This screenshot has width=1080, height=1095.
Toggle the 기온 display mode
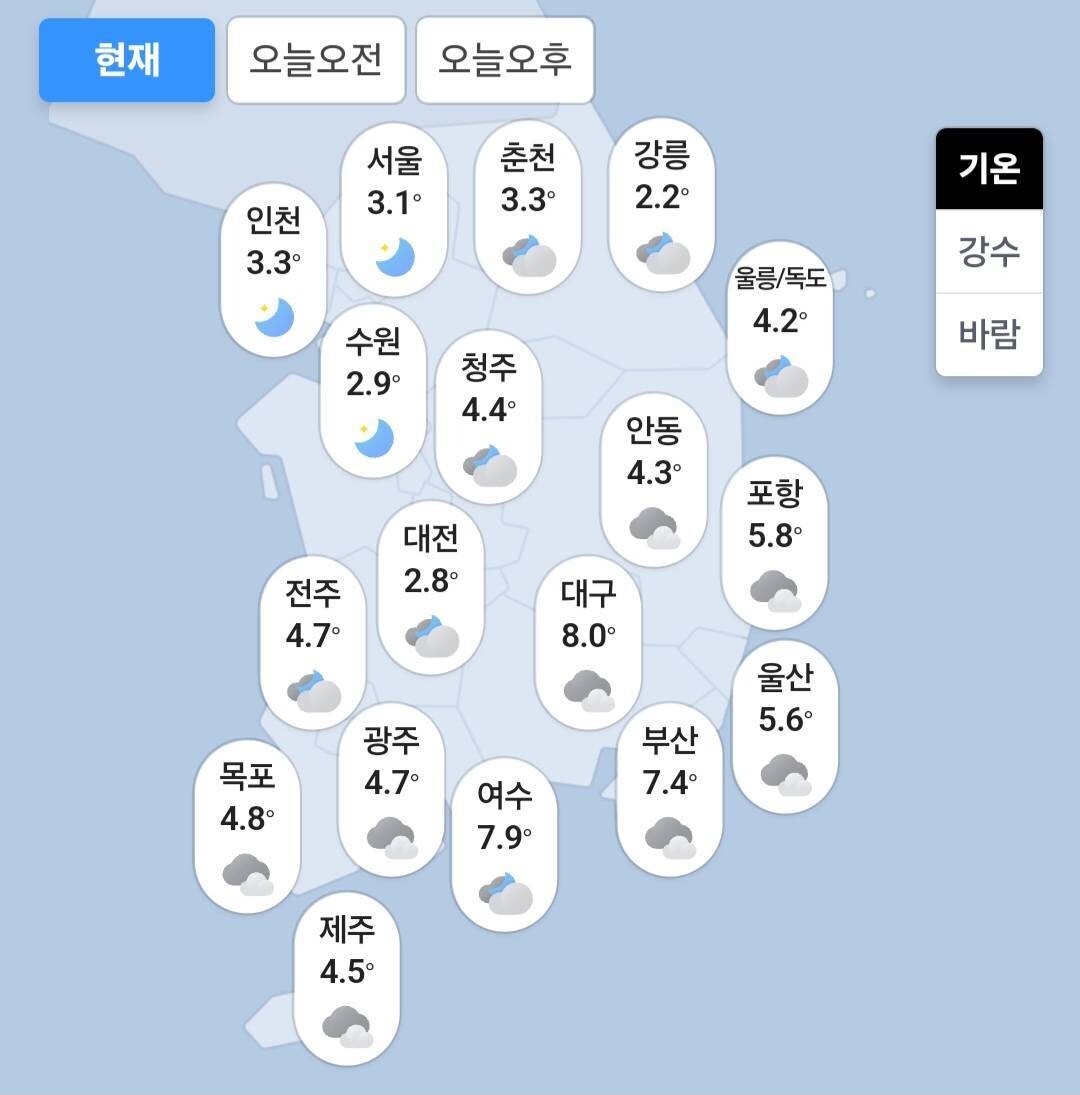[x=988, y=170]
